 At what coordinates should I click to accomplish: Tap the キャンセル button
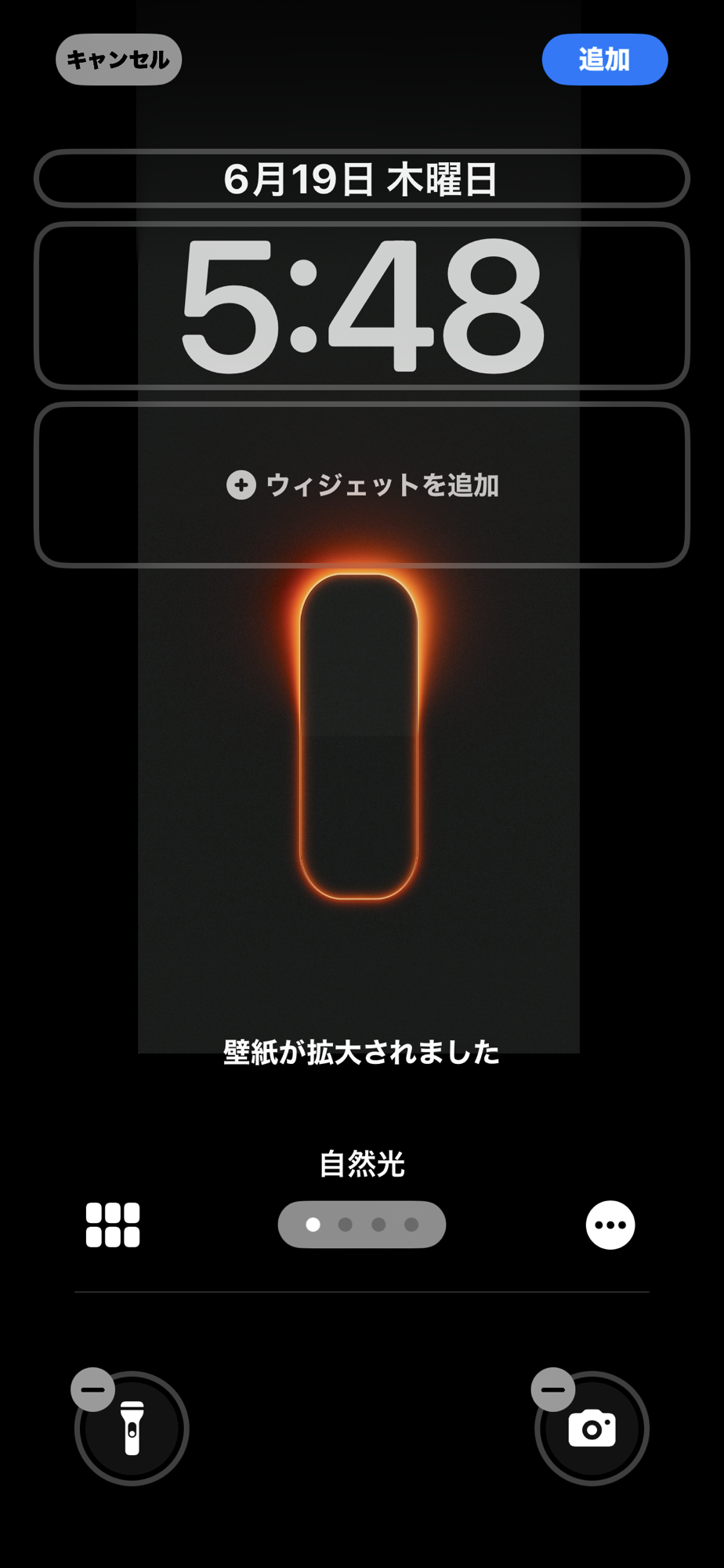(x=118, y=60)
